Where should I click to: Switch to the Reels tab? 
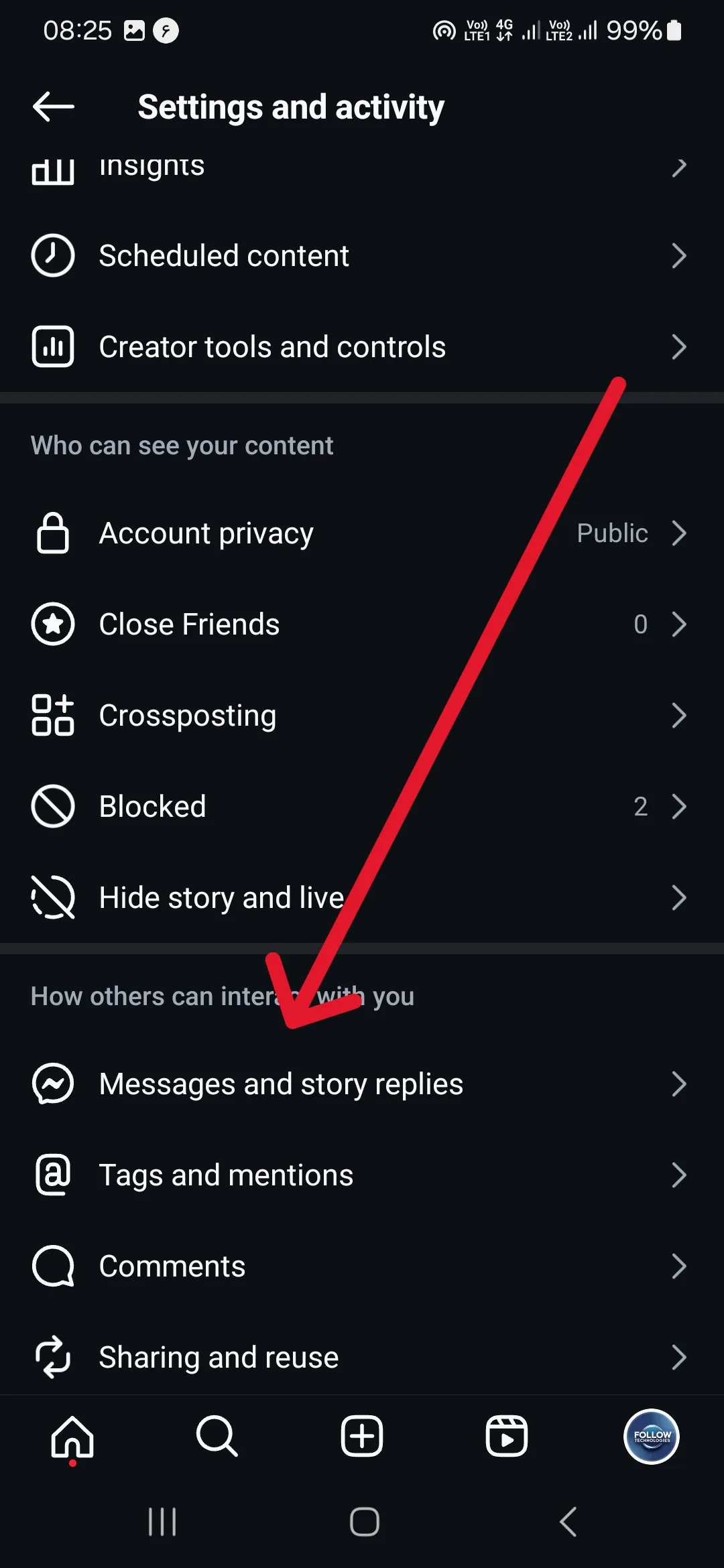(507, 1437)
